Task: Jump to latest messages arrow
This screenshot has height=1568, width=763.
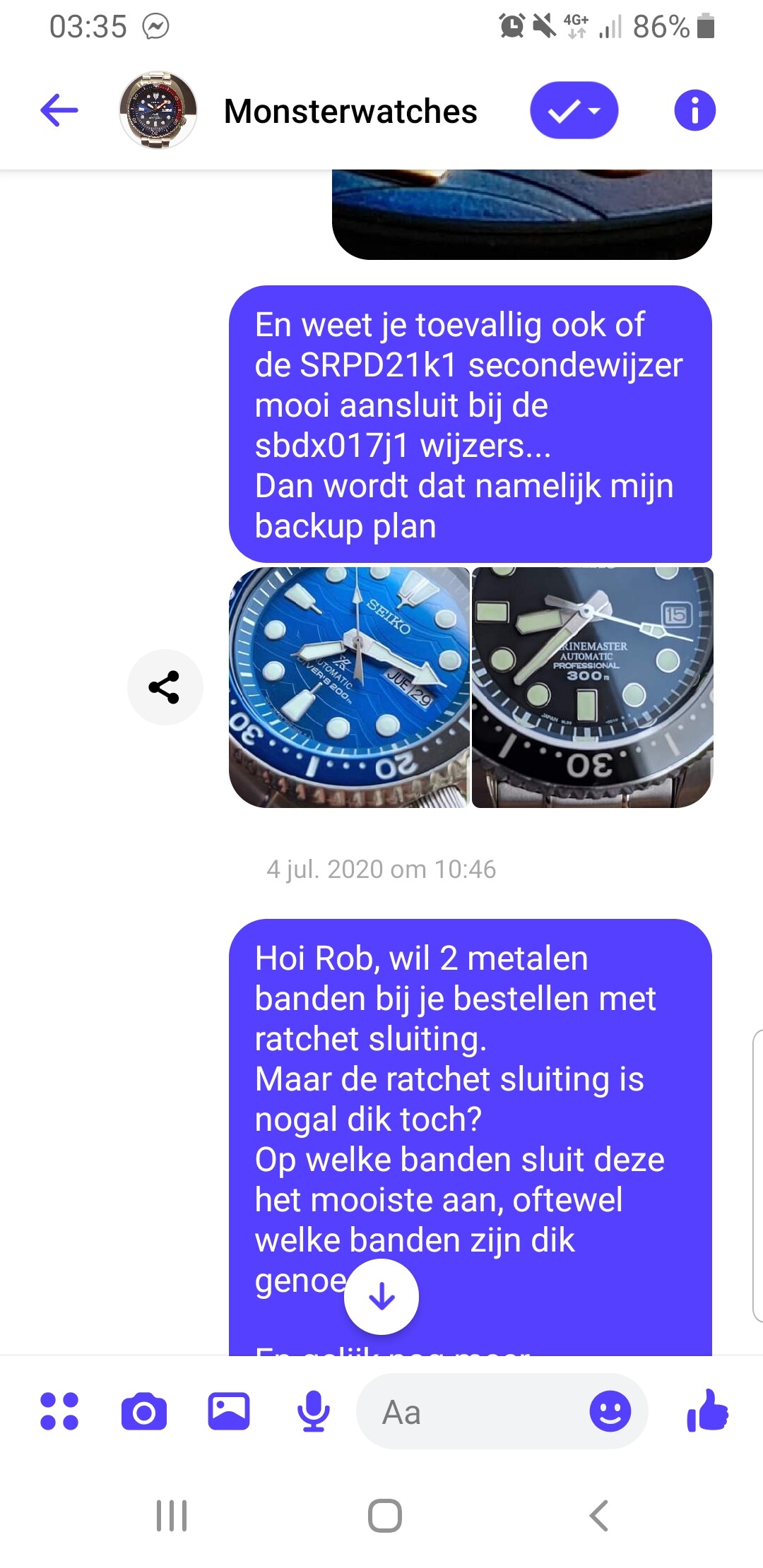Action: pos(381,1297)
